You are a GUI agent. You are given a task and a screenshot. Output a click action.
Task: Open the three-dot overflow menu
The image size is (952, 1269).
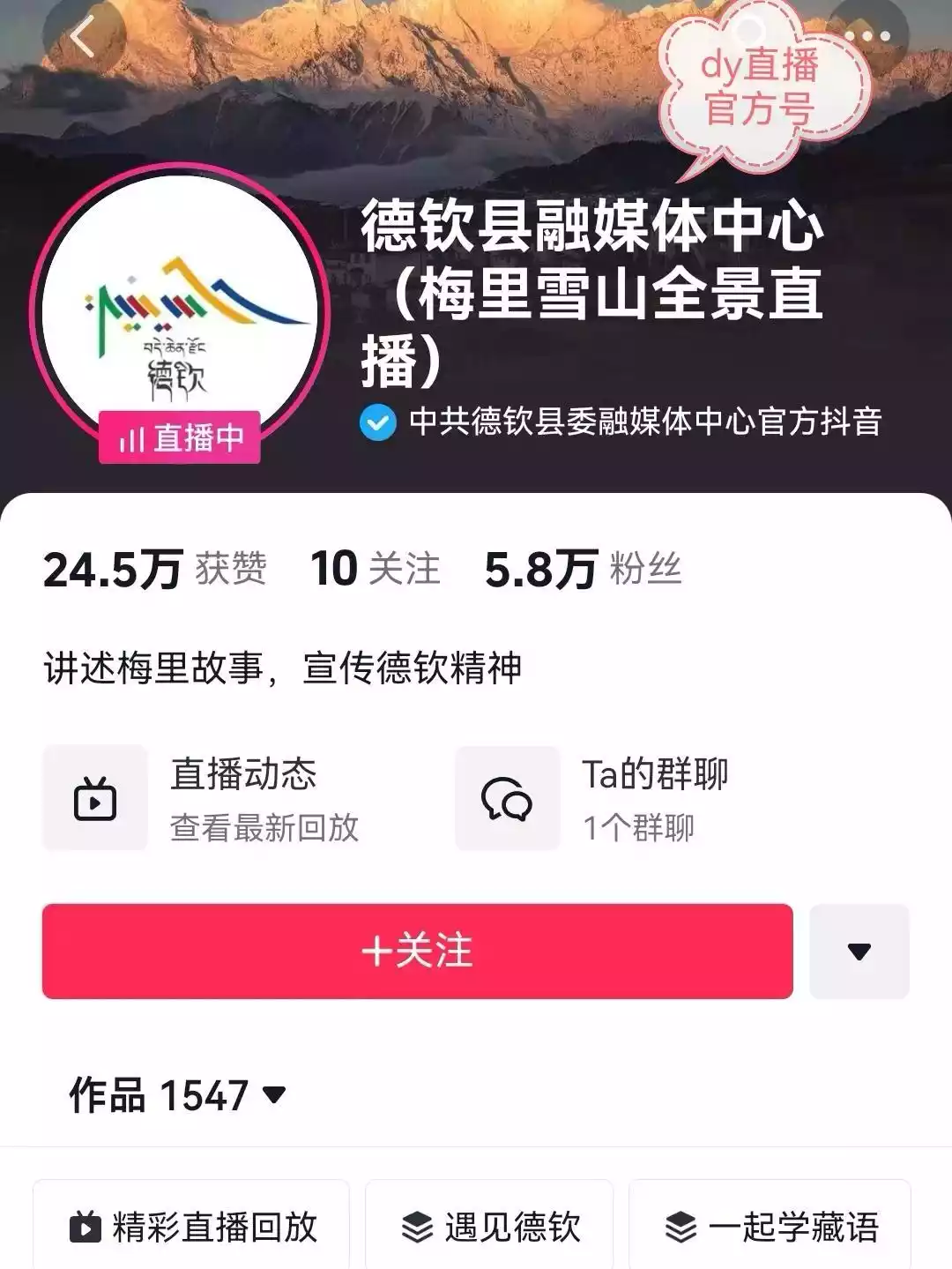click(867, 36)
